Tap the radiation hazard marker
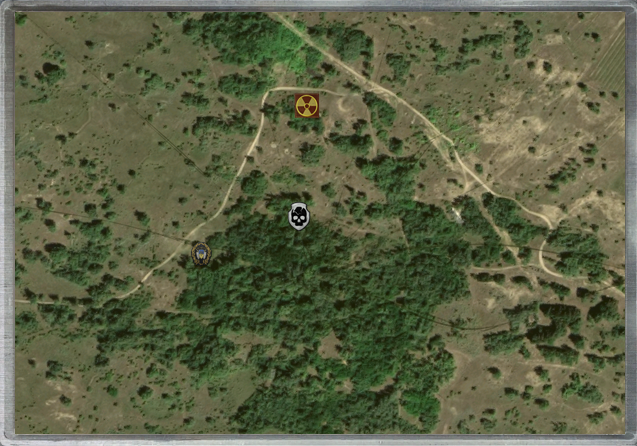Viewport: 637px width, 446px height. [307, 105]
